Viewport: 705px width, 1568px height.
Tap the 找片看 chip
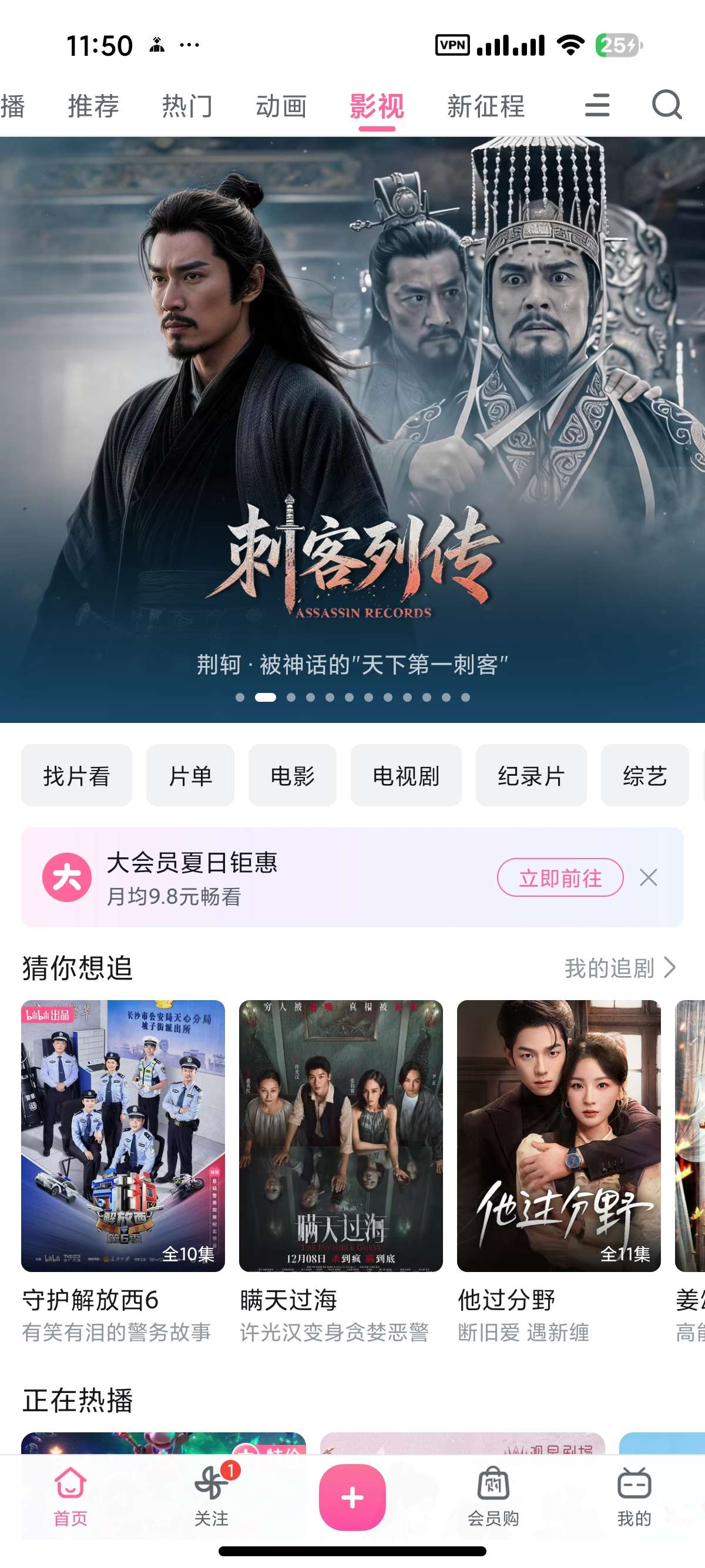pos(77,775)
